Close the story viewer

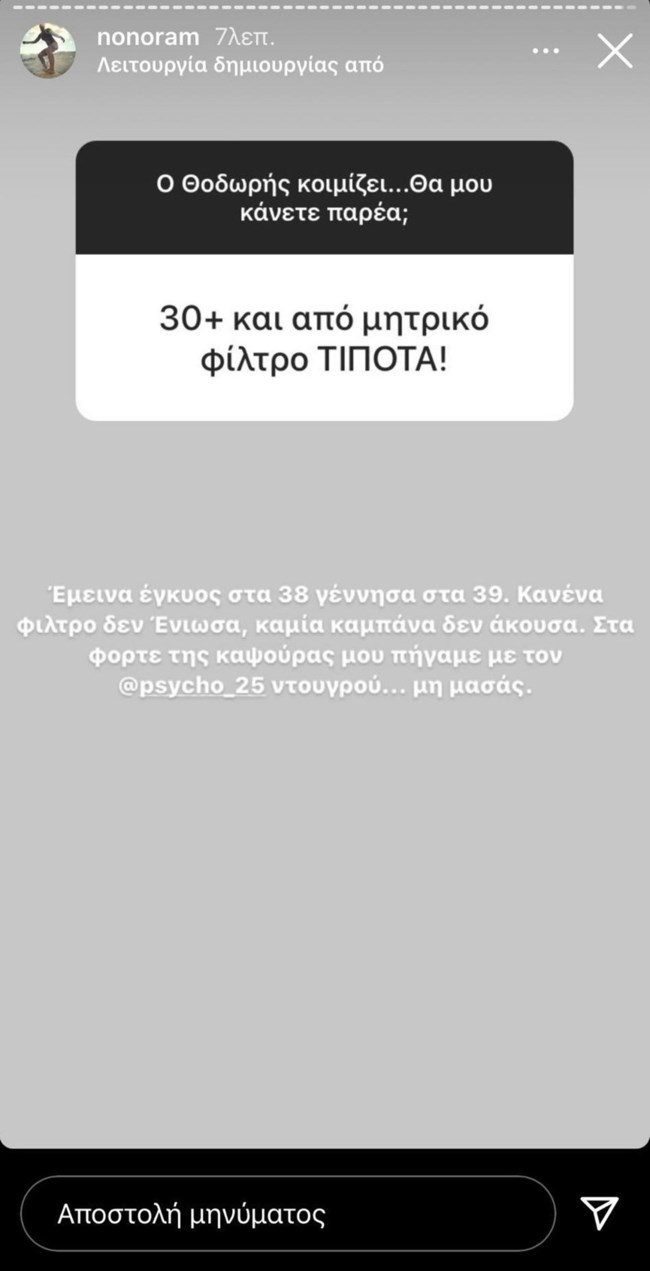(615, 51)
